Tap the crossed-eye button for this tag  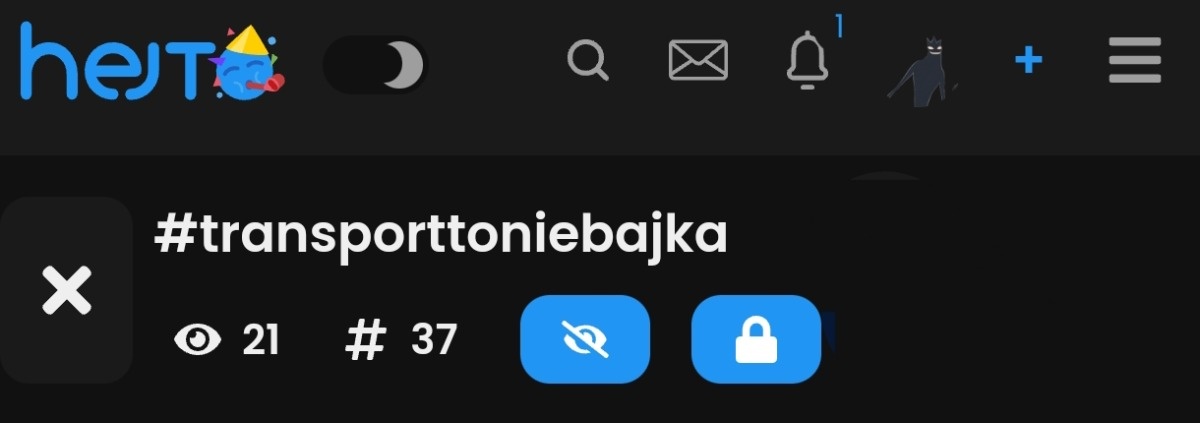tap(585, 339)
